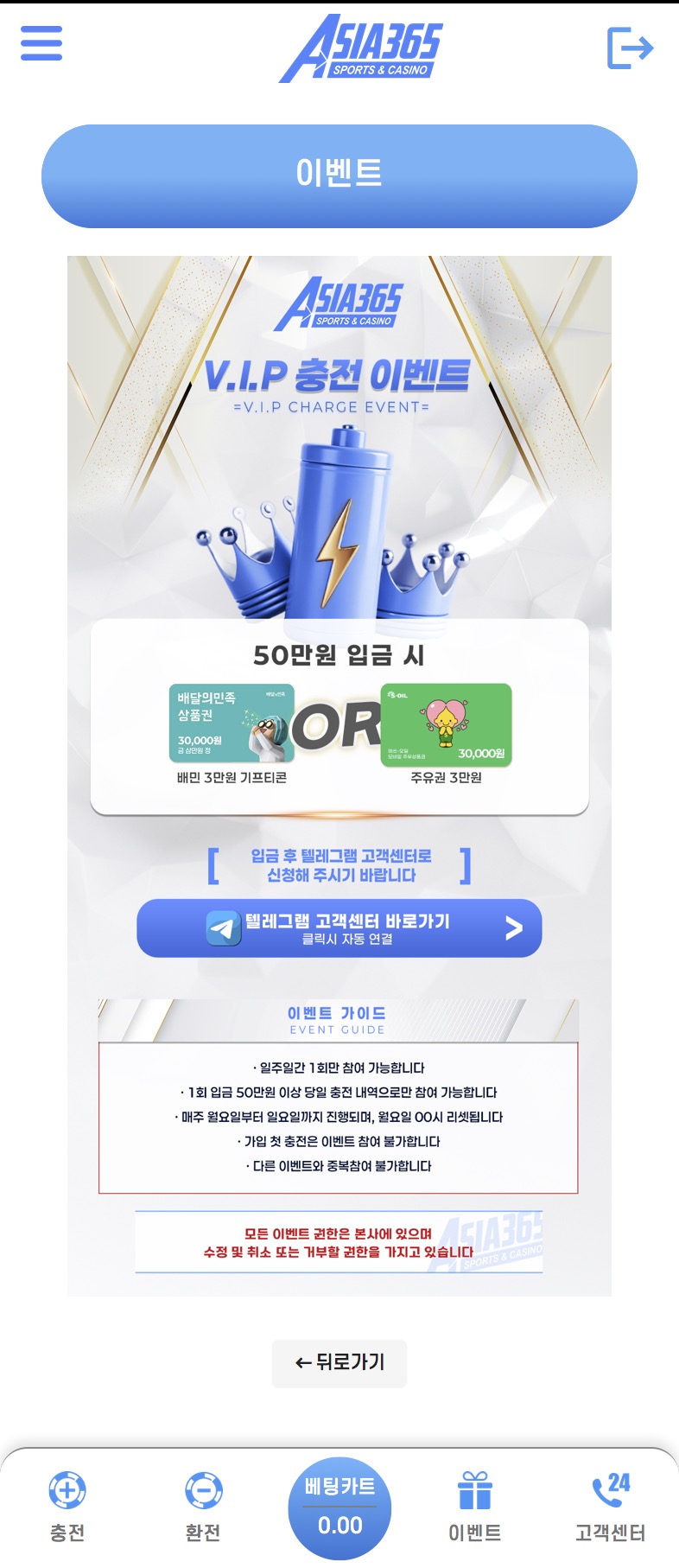Screen dimensions: 679x1568
Task: Open the 베팅카트 button
Action: click(x=339, y=1506)
